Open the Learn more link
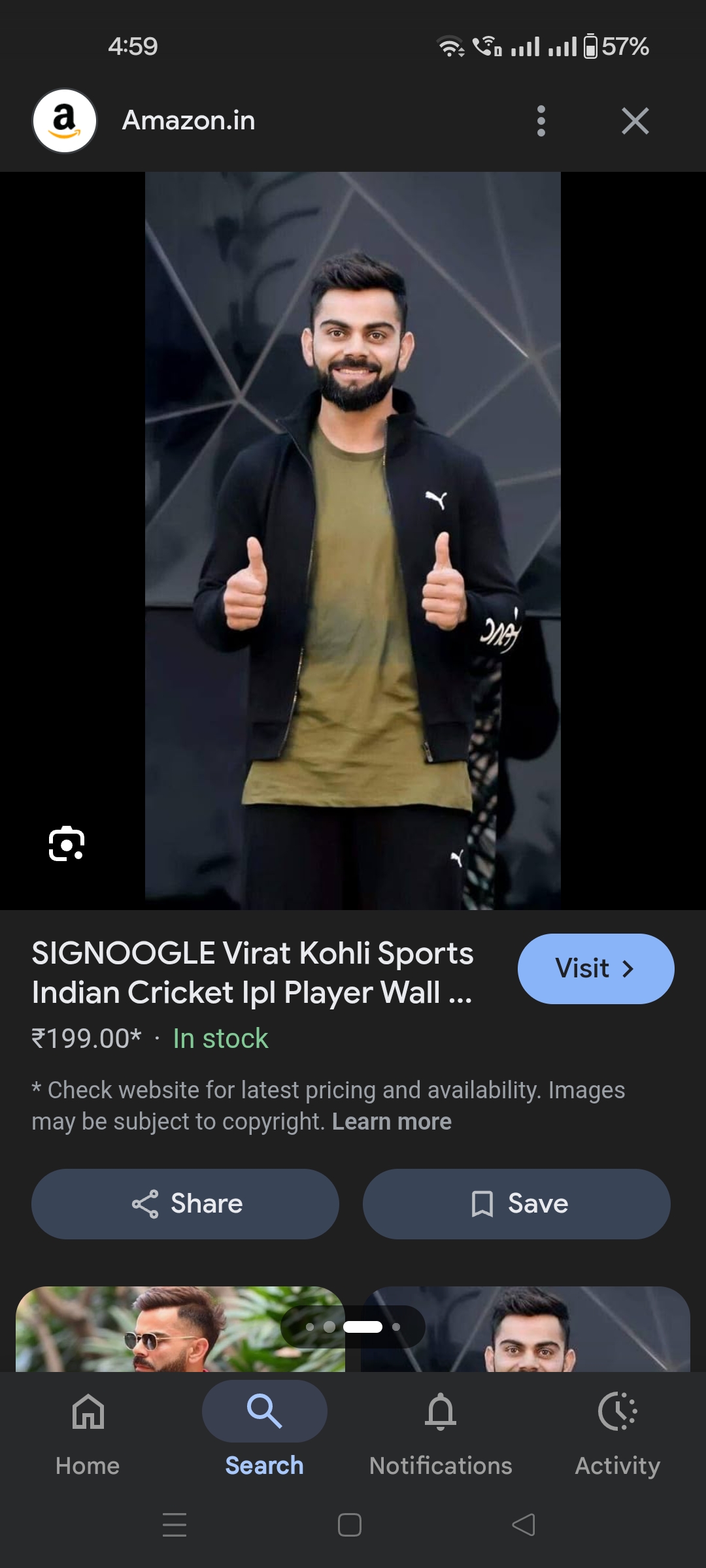The height and width of the screenshot is (1568, 706). [392, 1121]
